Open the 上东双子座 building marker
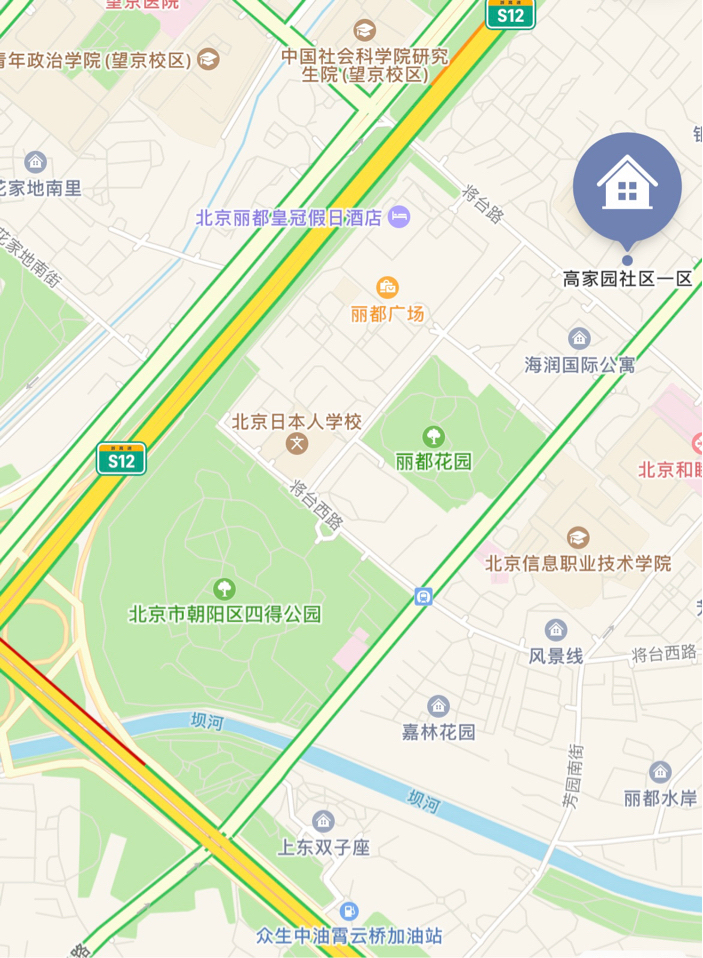 coord(323,822)
